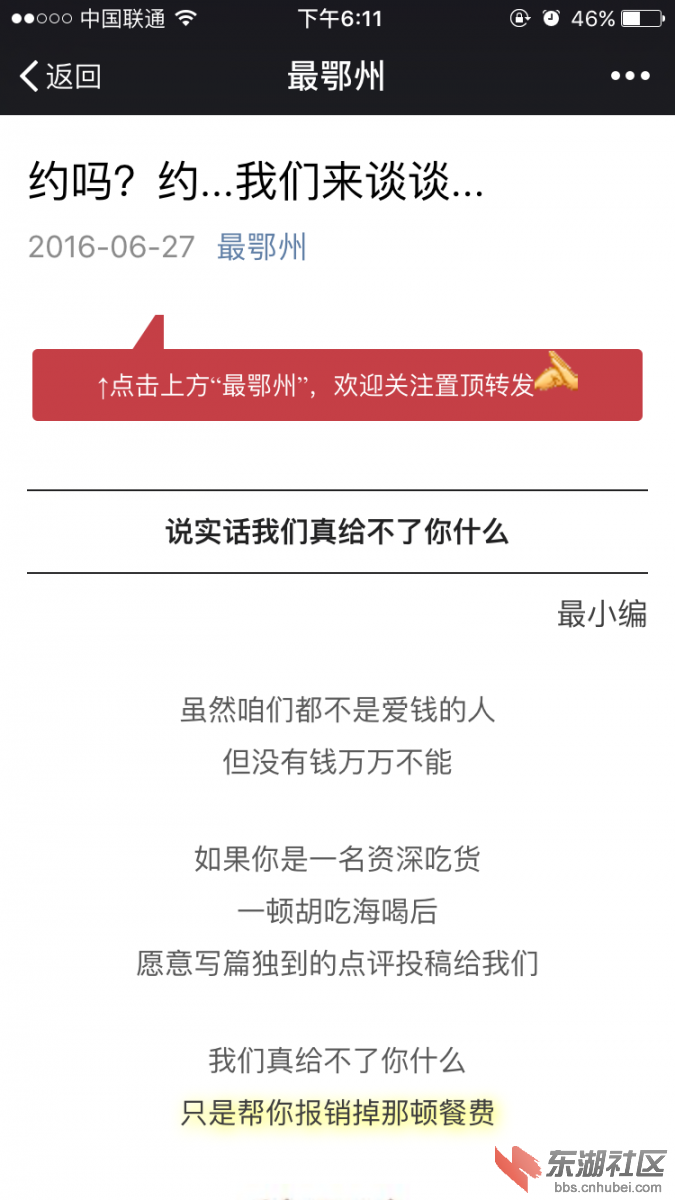675x1200 pixels.
Task: Tap the 返回 back button
Action: coord(60,76)
